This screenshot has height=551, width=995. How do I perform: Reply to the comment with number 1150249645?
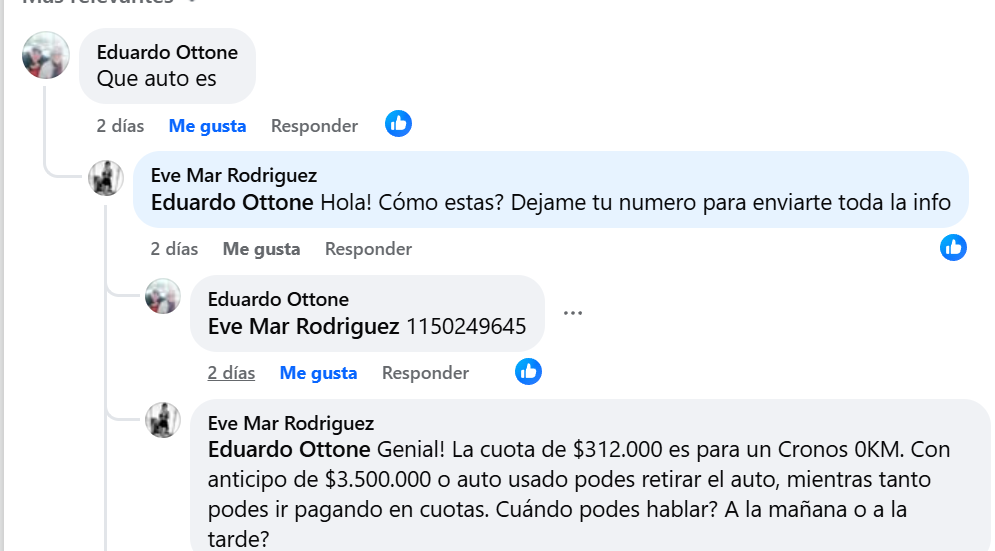pyautogui.click(x=425, y=373)
